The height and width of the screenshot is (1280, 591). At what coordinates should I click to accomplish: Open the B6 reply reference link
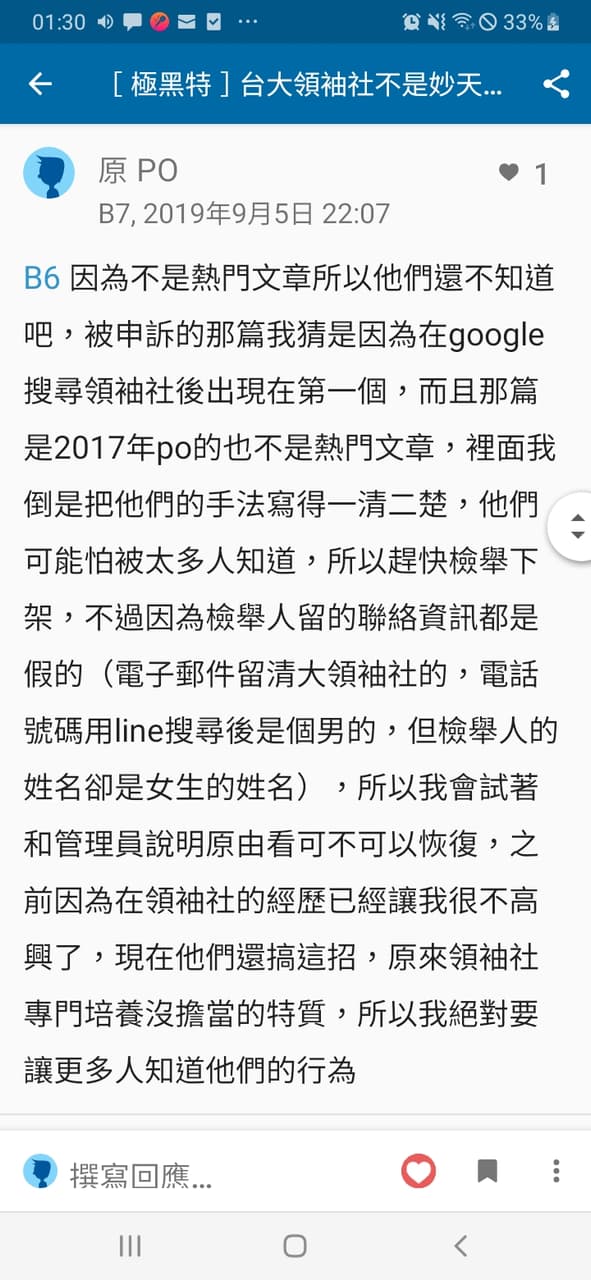point(42,278)
